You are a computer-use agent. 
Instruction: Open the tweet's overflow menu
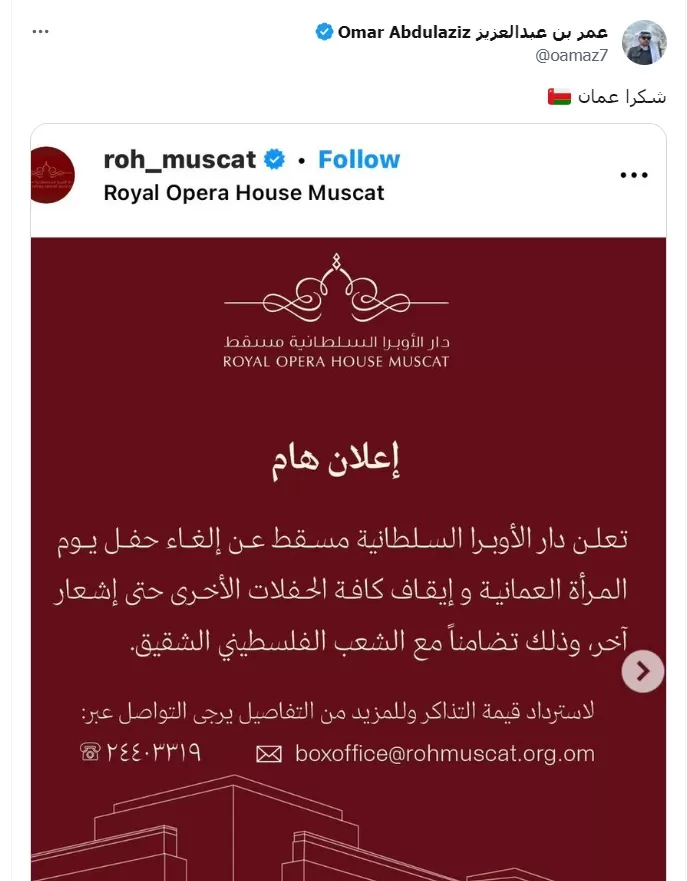point(40,32)
